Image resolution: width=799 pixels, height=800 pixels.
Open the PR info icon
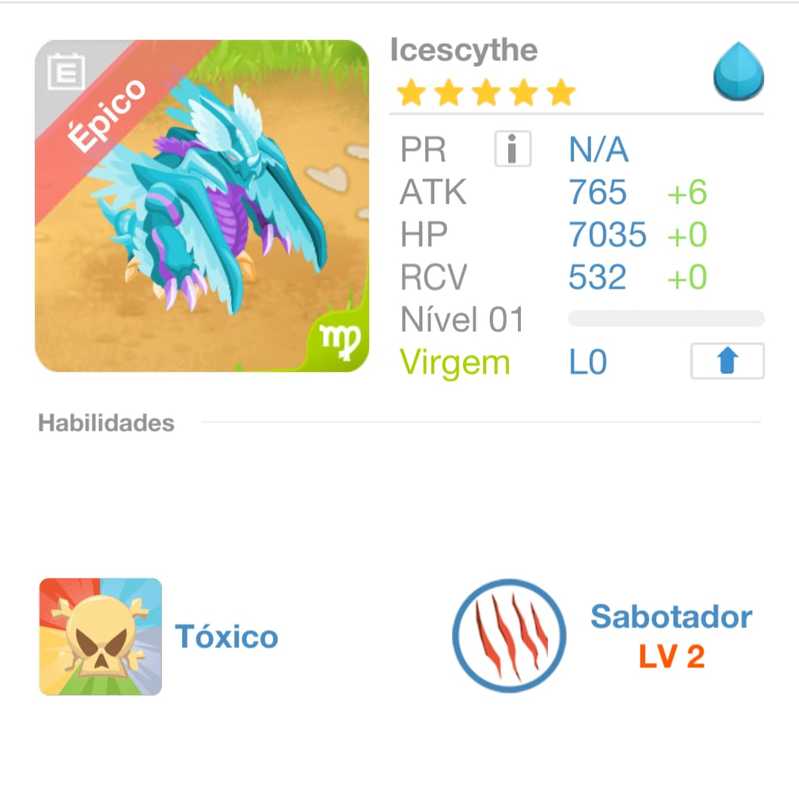point(512,150)
